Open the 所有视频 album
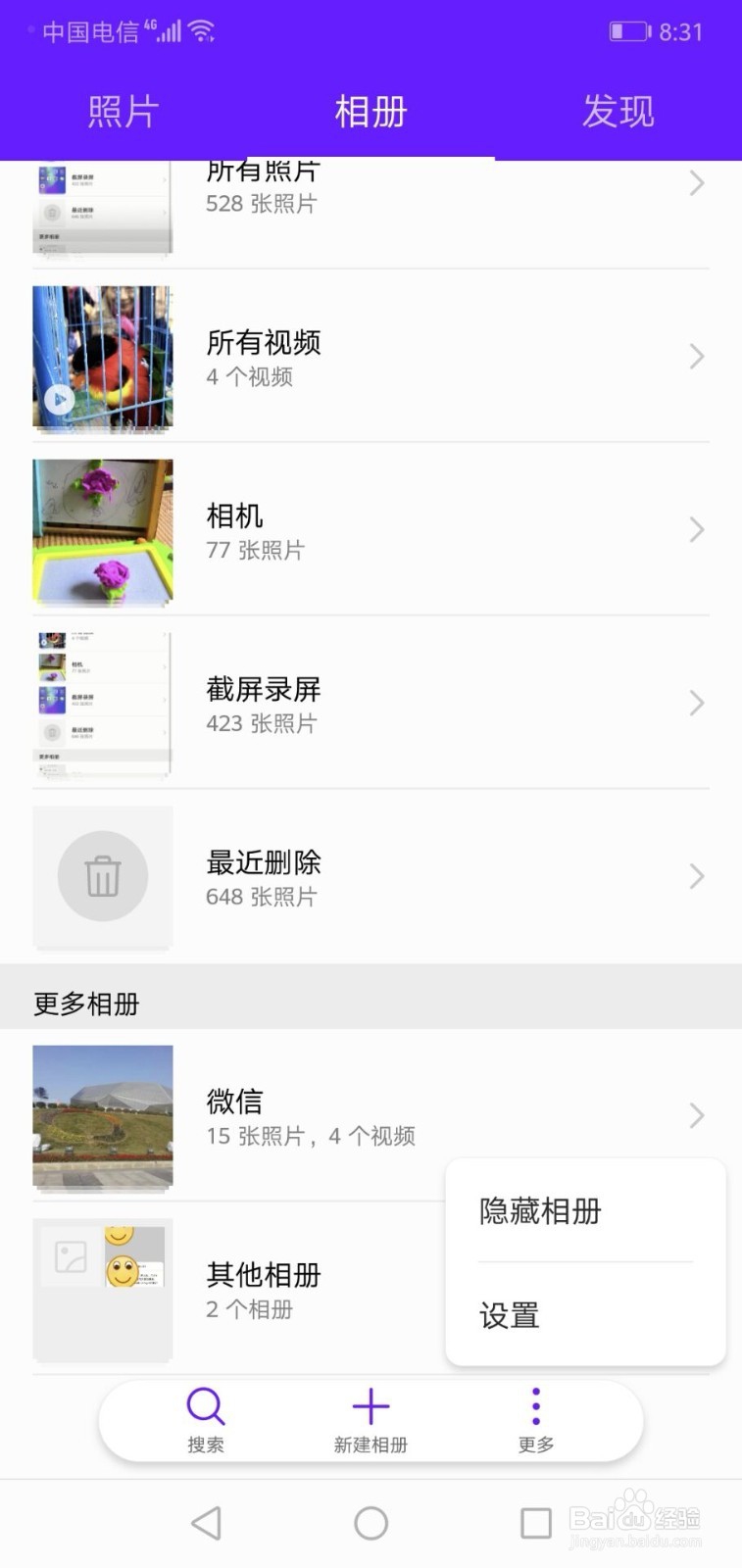742x1568 pixels. (371, 356)
